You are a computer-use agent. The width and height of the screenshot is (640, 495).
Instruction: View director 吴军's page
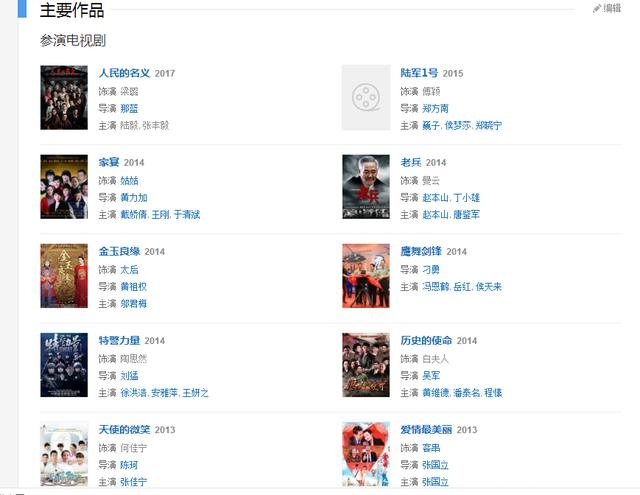point(430,375)
